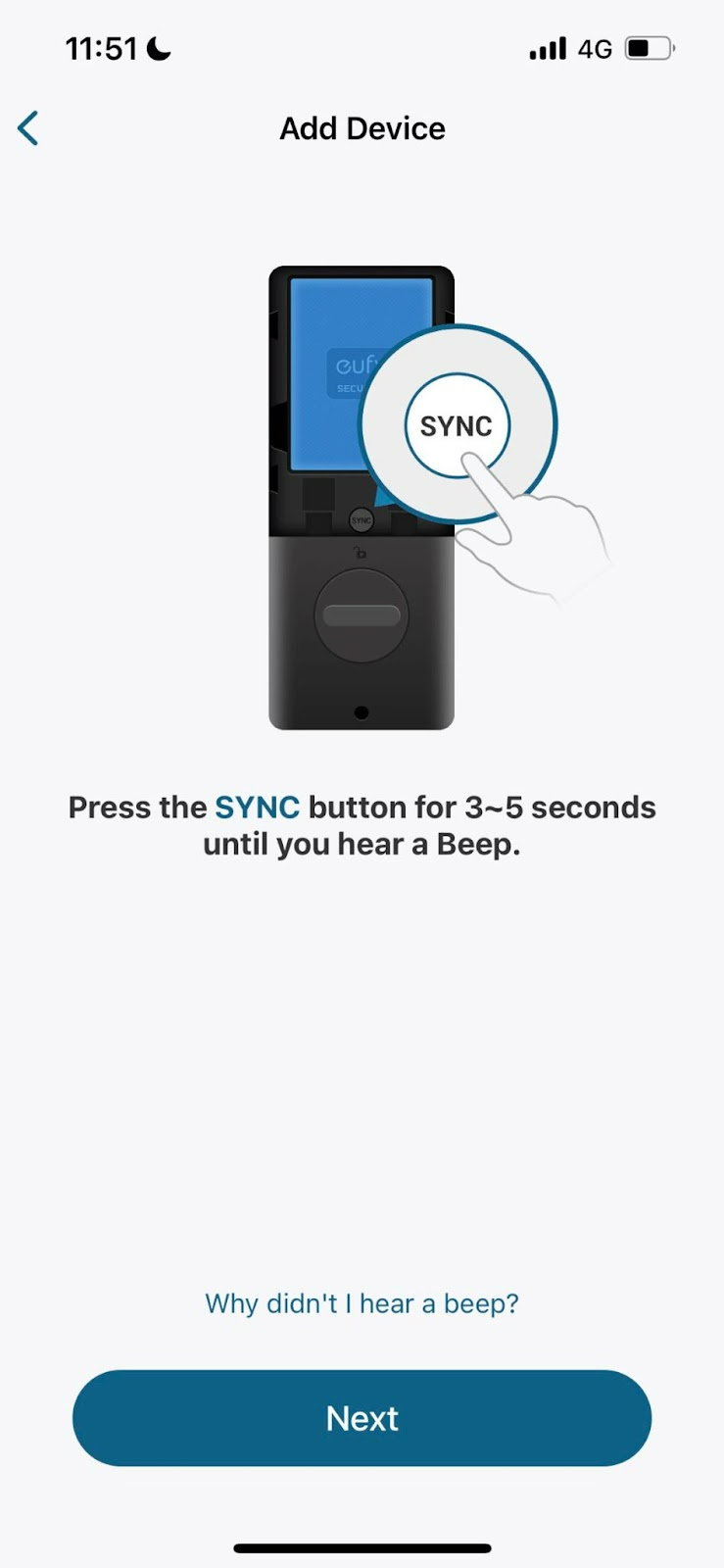
Task: Go back from Add Device screen
Action: coord(28,128)
